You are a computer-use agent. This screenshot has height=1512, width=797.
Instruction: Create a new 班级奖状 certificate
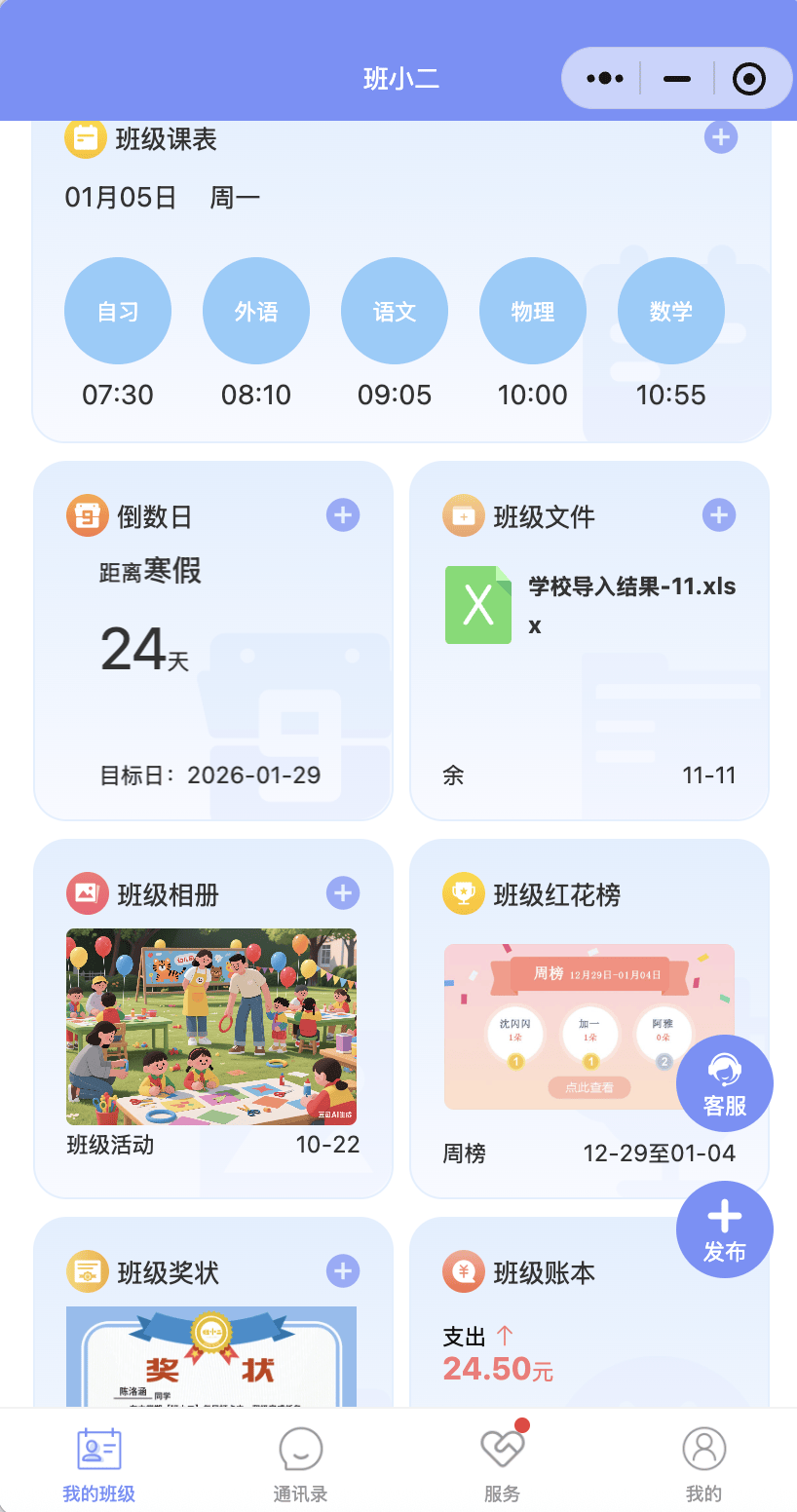[343, 1271]
